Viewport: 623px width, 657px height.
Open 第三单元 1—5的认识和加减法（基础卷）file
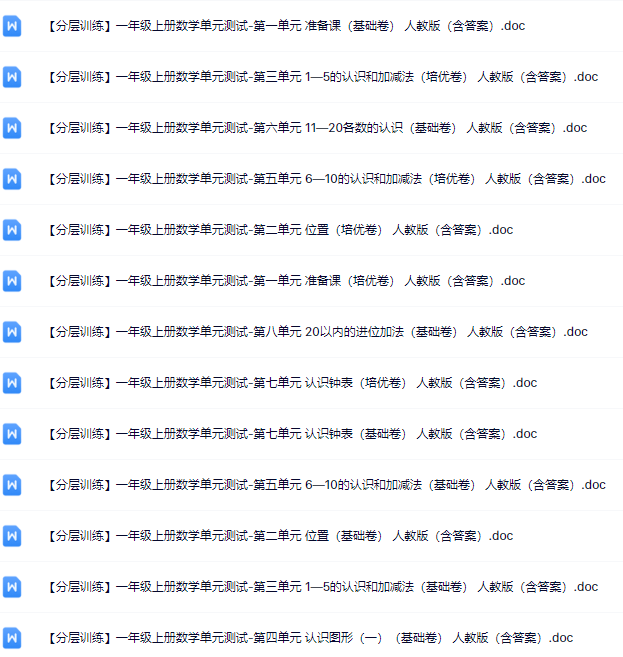tap(322, 587)
